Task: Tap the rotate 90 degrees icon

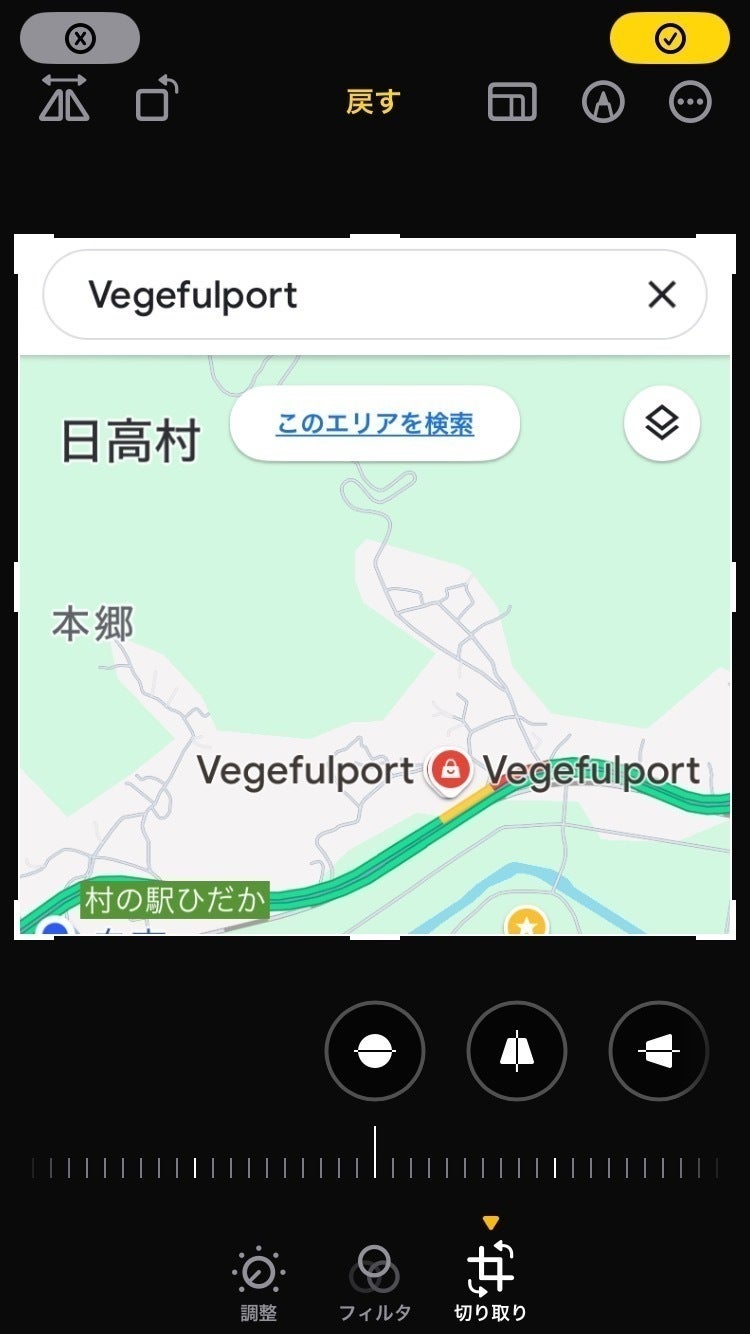Action: click(155, 101)
